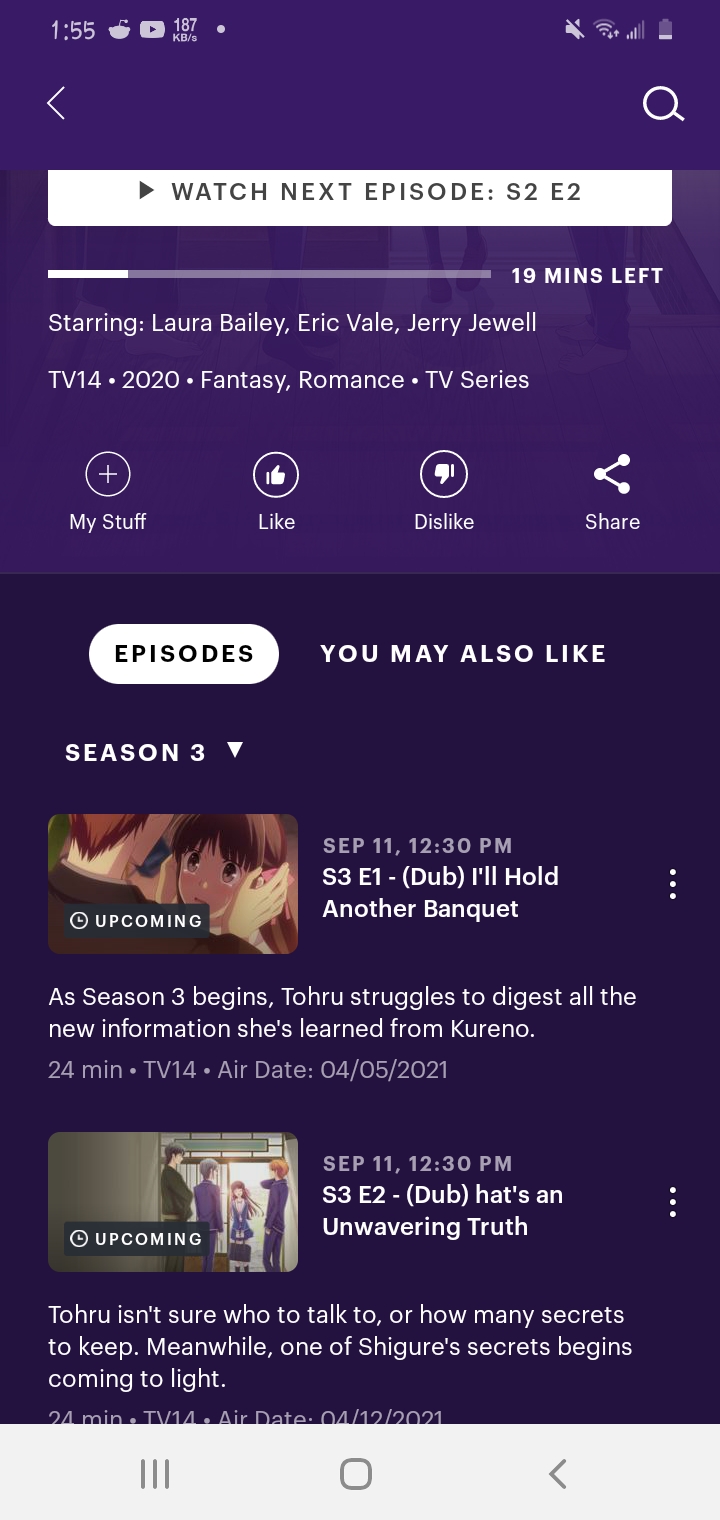
Task: Open Android recent apps
Action: (x=154, y=1472)
